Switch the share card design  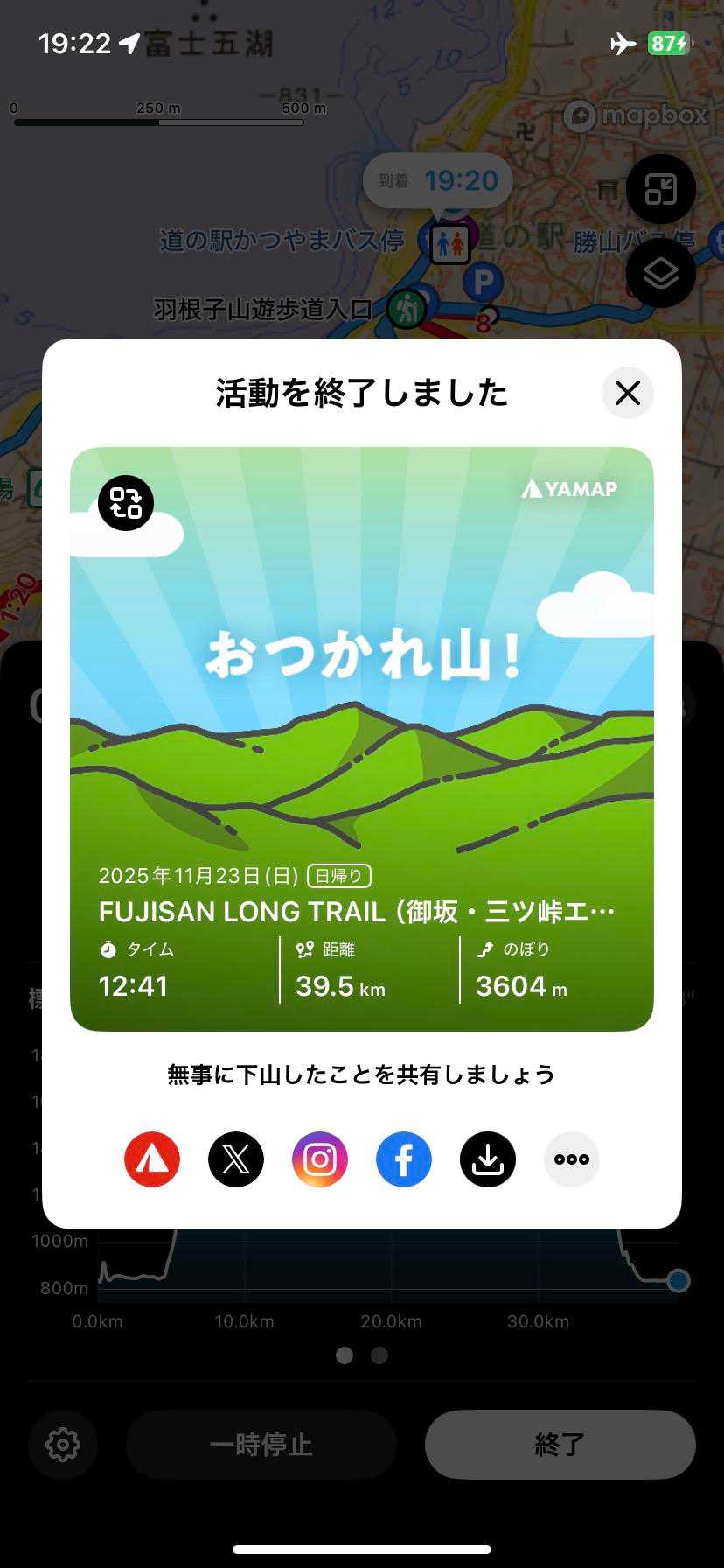(126, 503)
